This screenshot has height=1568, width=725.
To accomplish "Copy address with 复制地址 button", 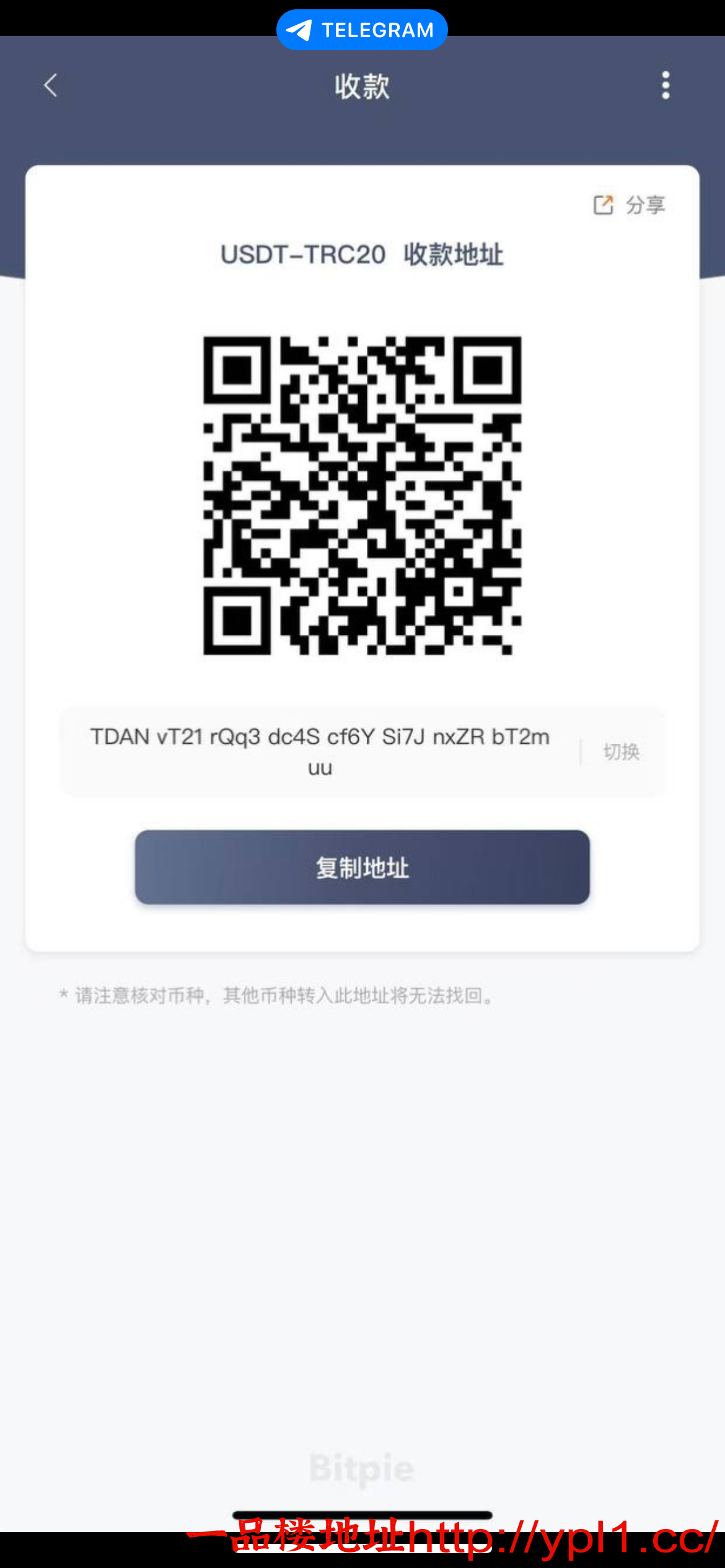I will [x=362, y=867].
